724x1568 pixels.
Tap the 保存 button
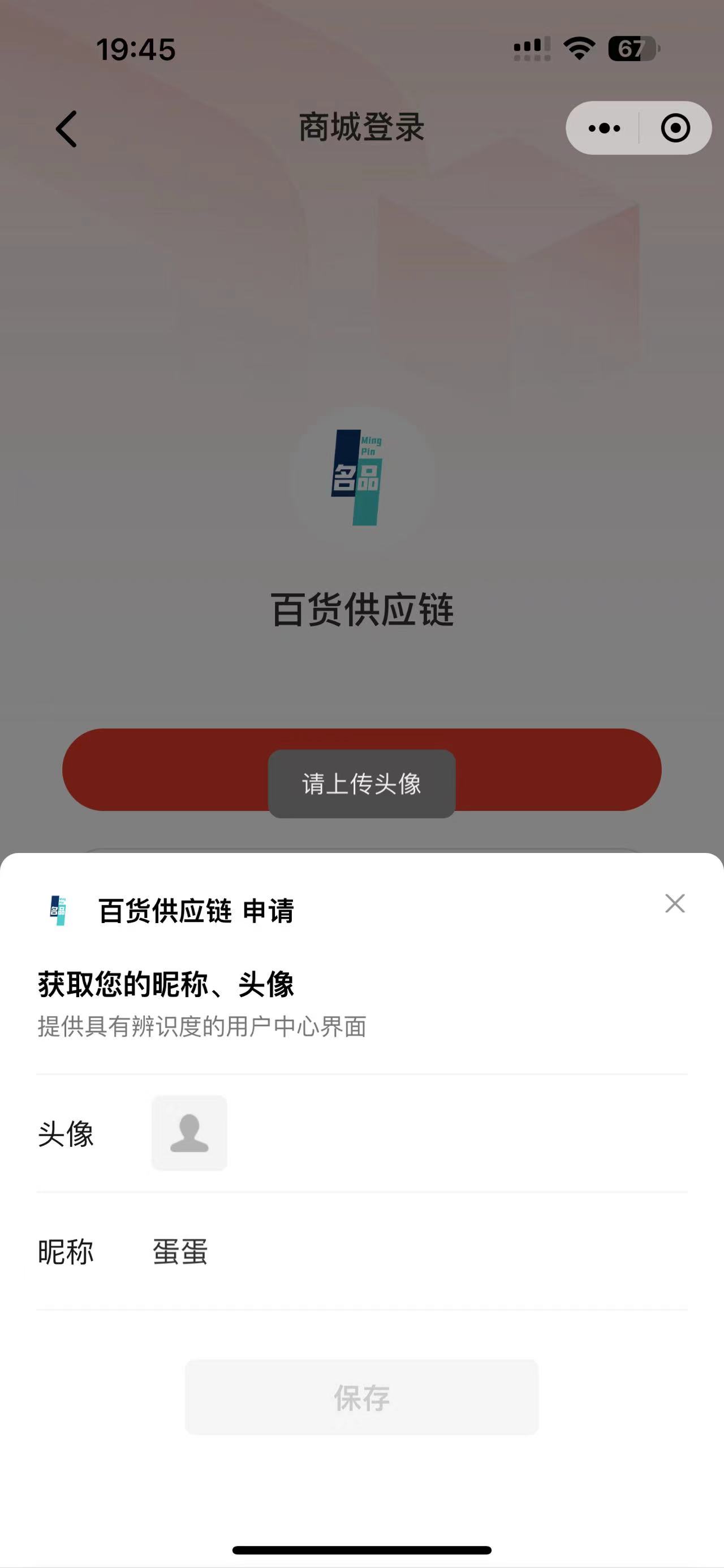(361, 1397)
